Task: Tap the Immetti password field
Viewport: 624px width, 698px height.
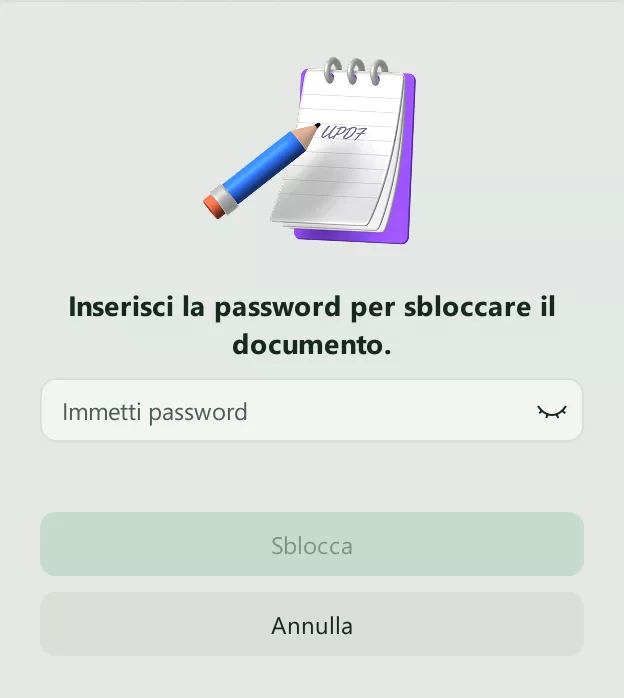Action: pos(280,411)
